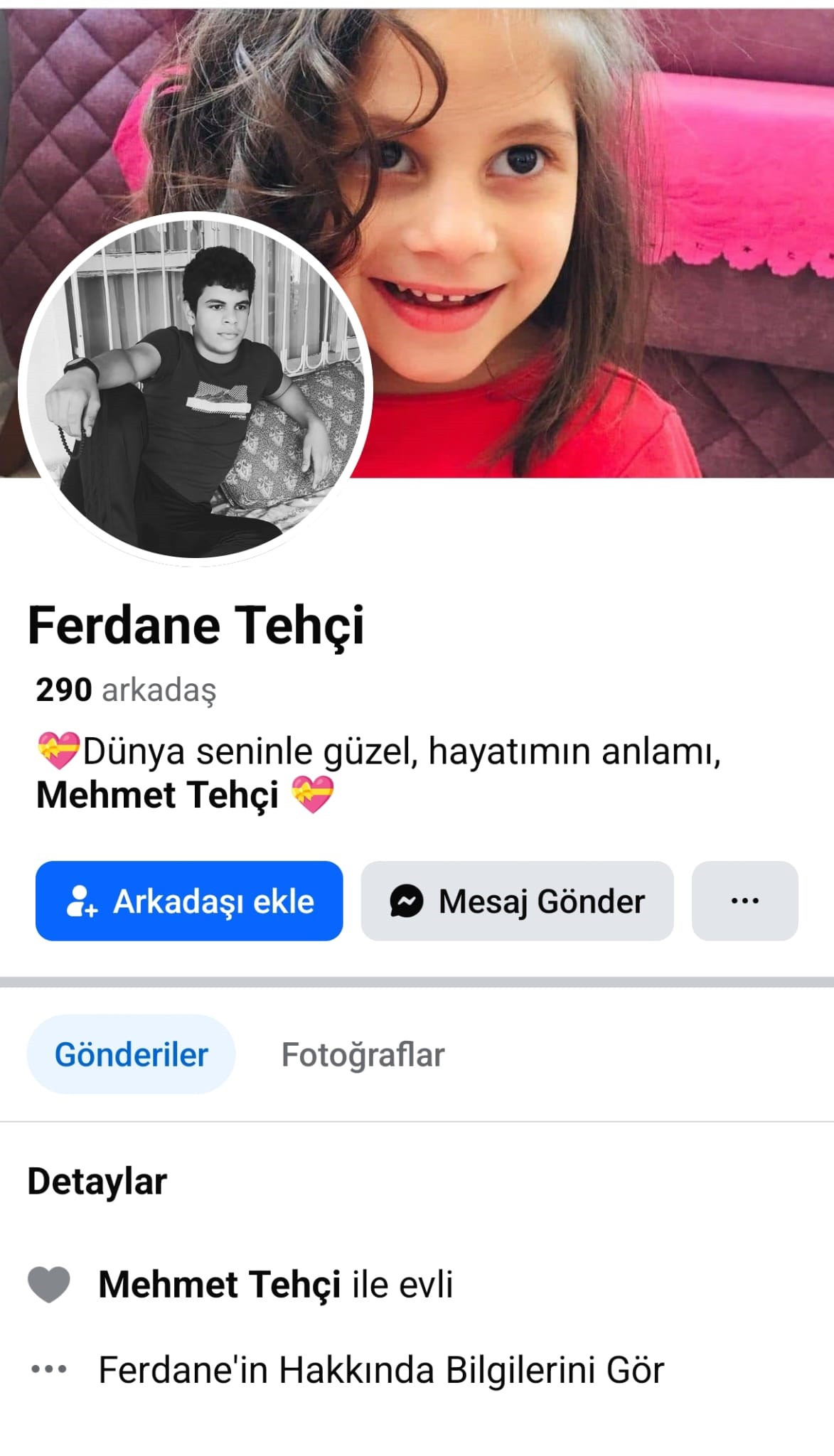Open the 290 arkadaş friends list
The width and height of the screenshot is (834, 1456).
pyautogui.click(x=126, y=690)
